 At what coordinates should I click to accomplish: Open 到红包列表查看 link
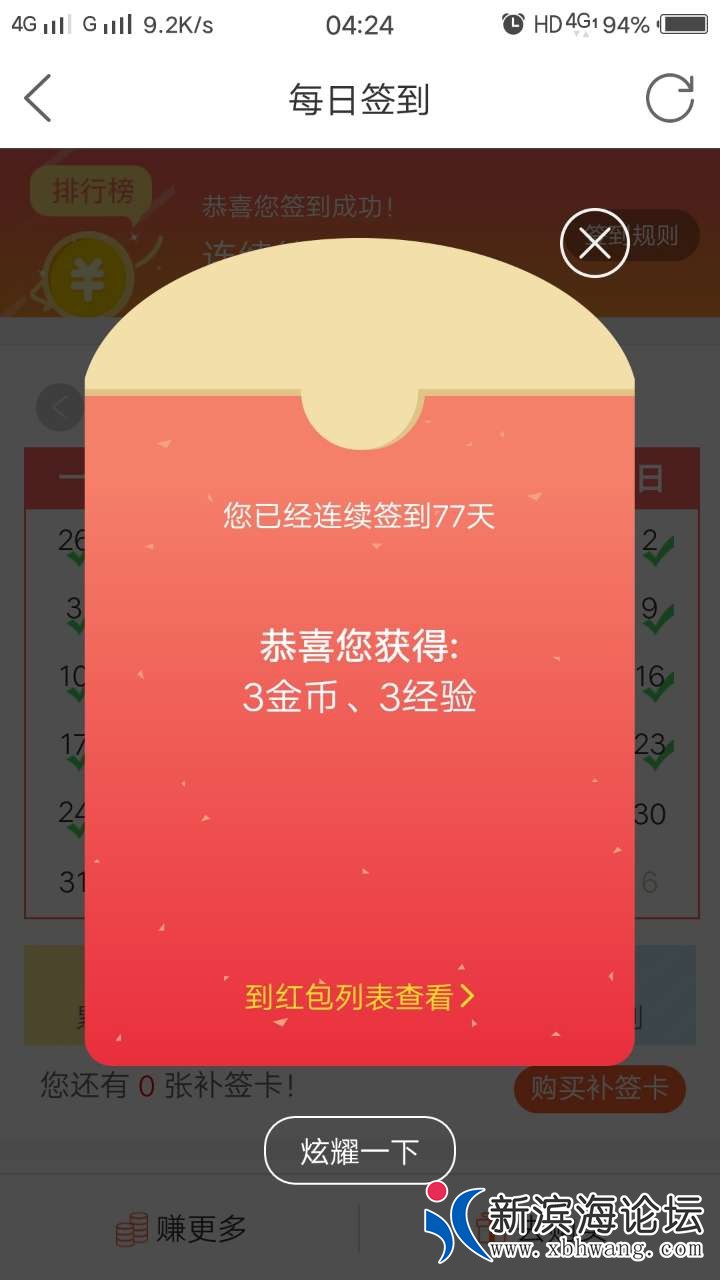coord(359,997)
